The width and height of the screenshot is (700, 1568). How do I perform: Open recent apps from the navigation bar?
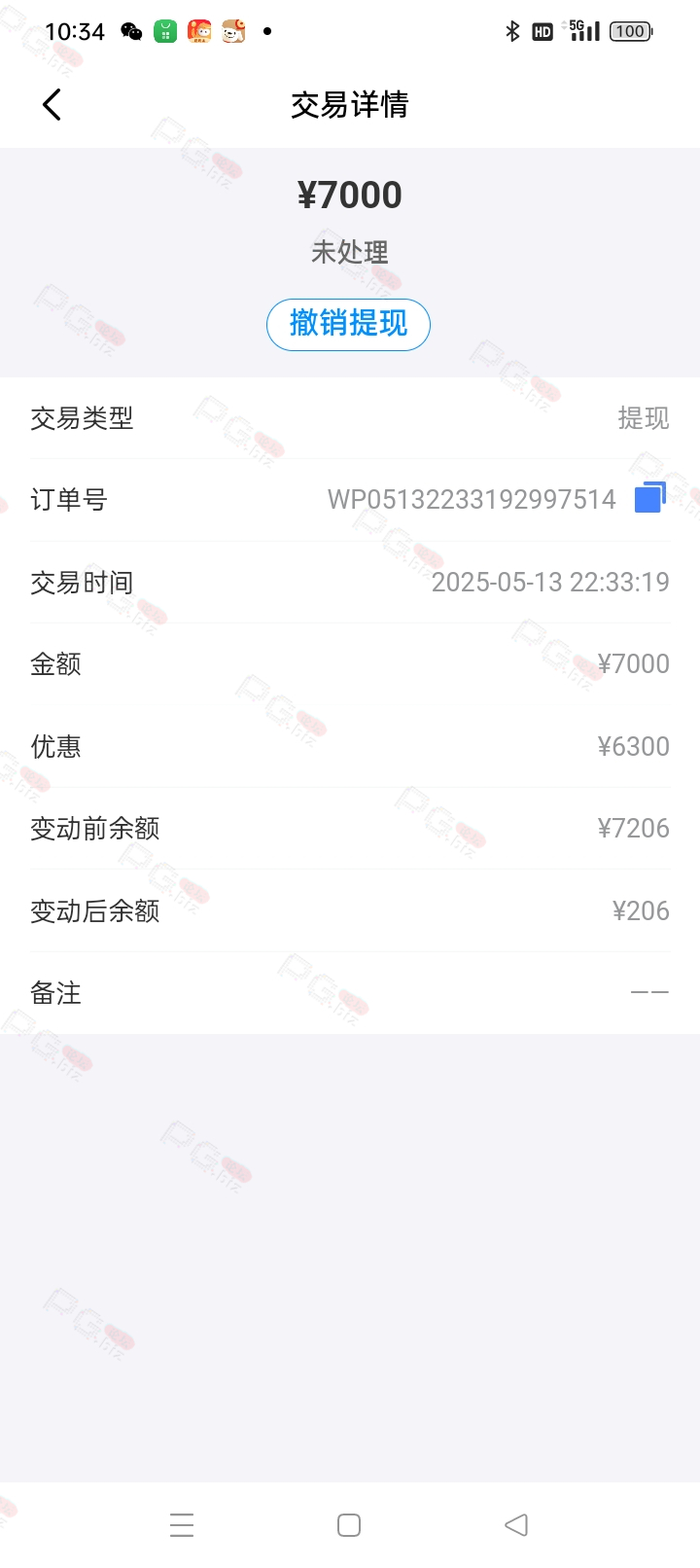point(182,1524)
